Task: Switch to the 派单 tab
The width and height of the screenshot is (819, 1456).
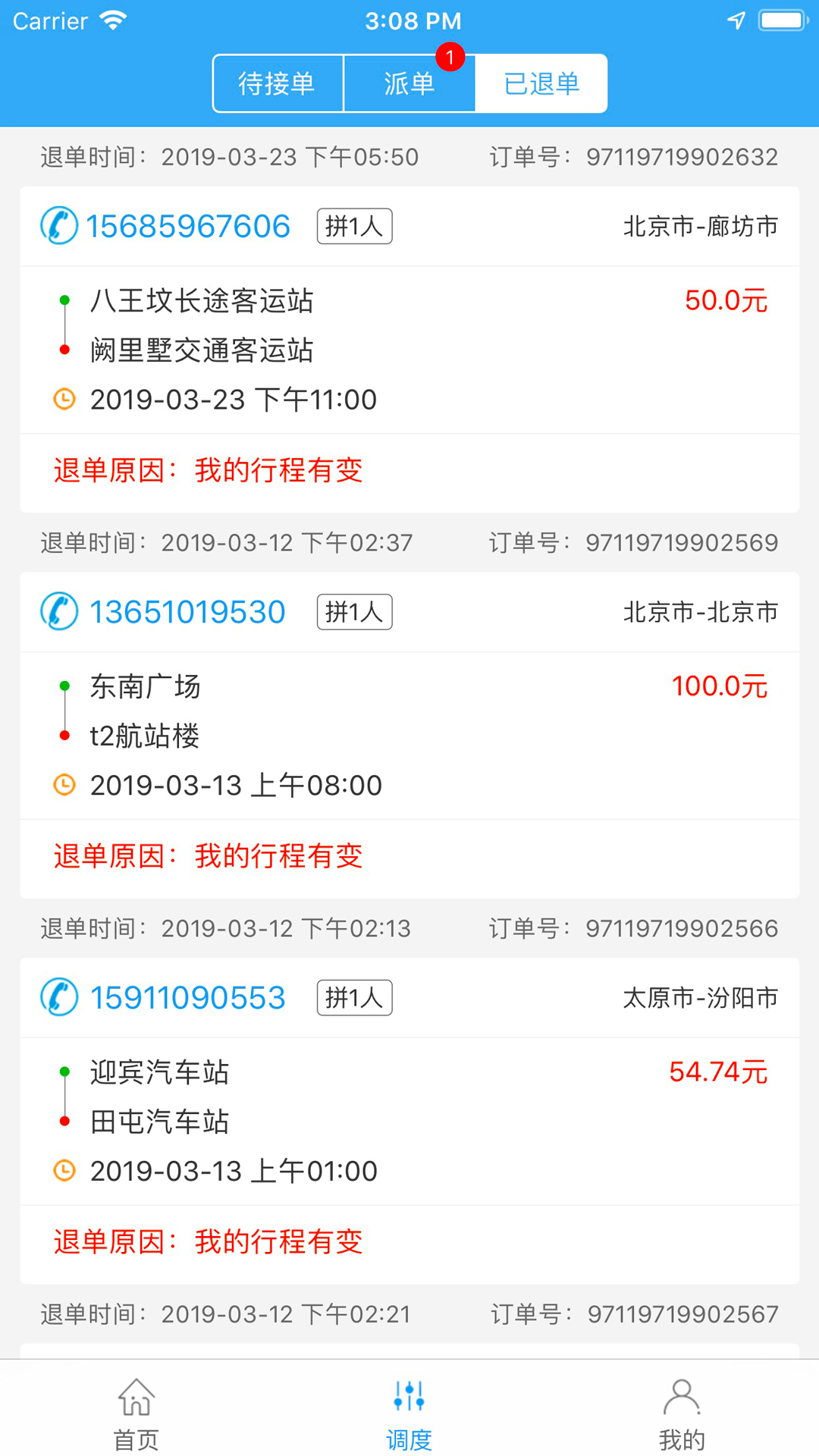Action: 409,83
